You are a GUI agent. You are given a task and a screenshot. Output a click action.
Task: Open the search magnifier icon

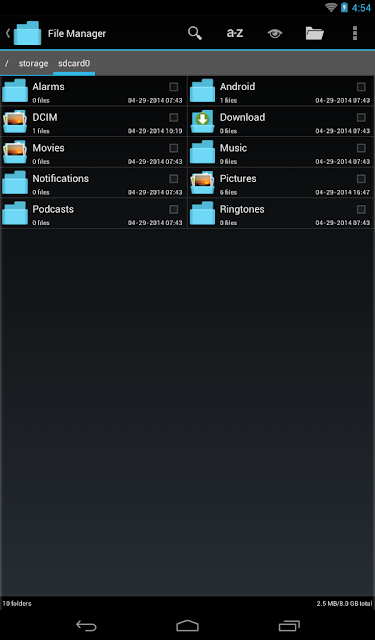[195, 33]
